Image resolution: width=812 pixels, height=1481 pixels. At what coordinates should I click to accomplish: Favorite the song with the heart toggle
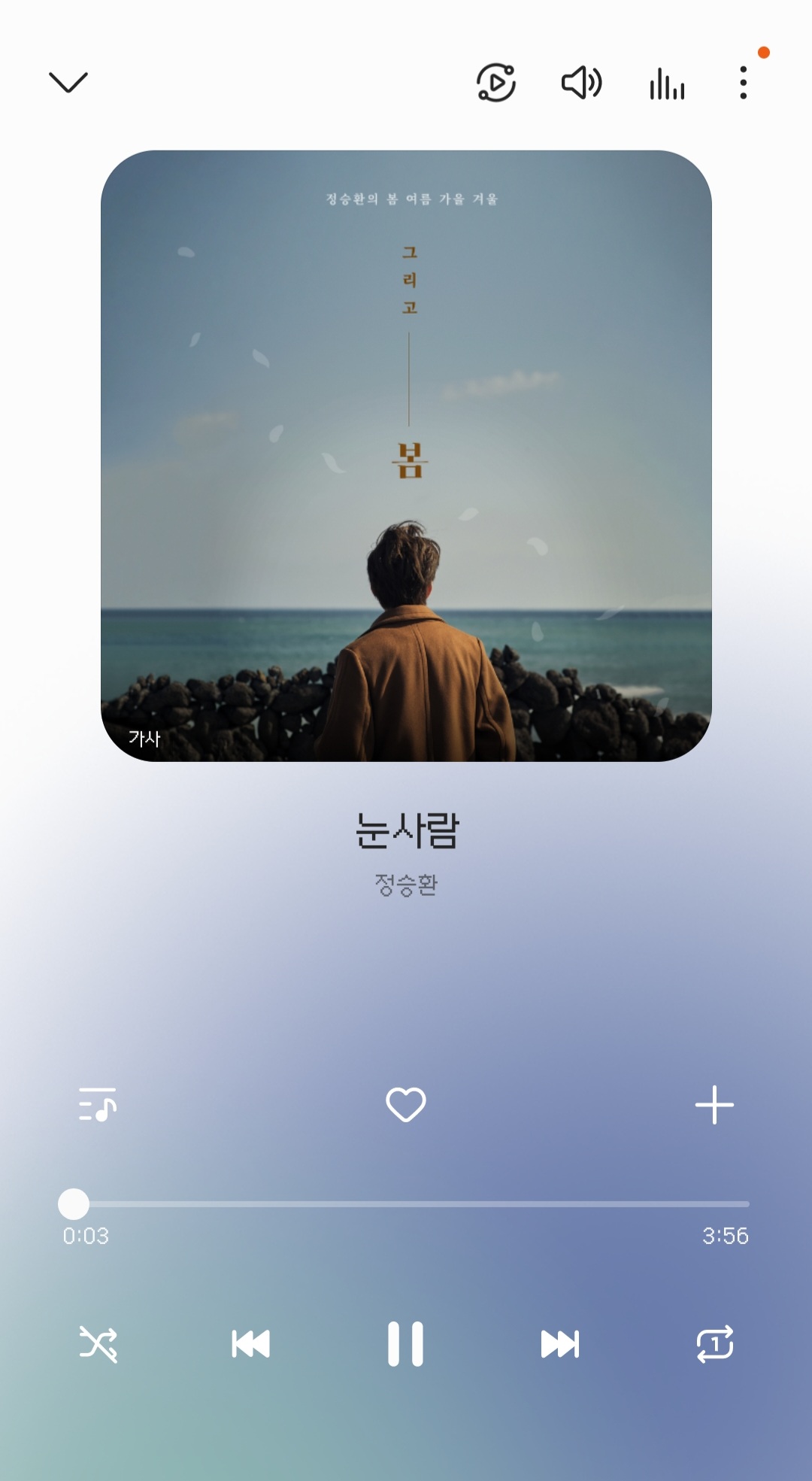[x=406, y=1106]
